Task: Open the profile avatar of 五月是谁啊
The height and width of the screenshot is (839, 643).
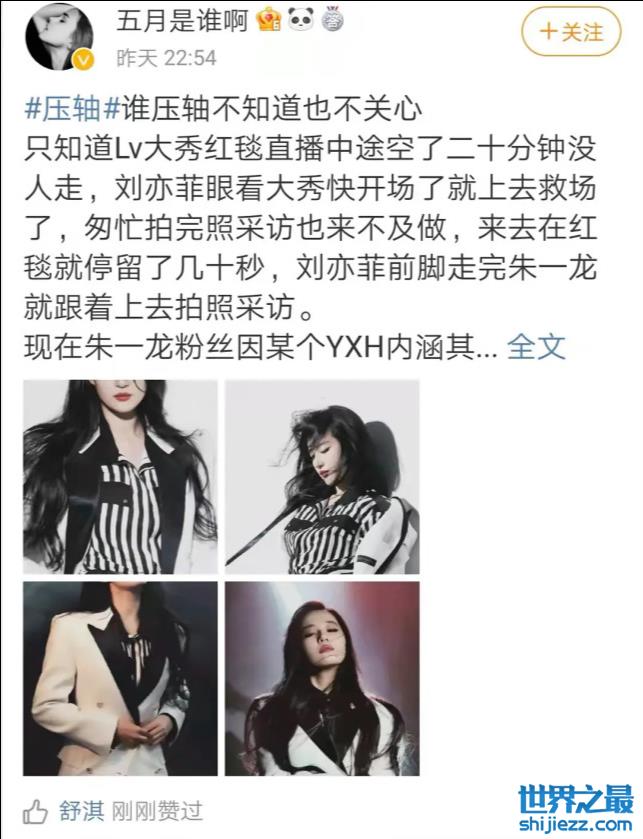Action: pyautogui.click(x=59, y=36)
